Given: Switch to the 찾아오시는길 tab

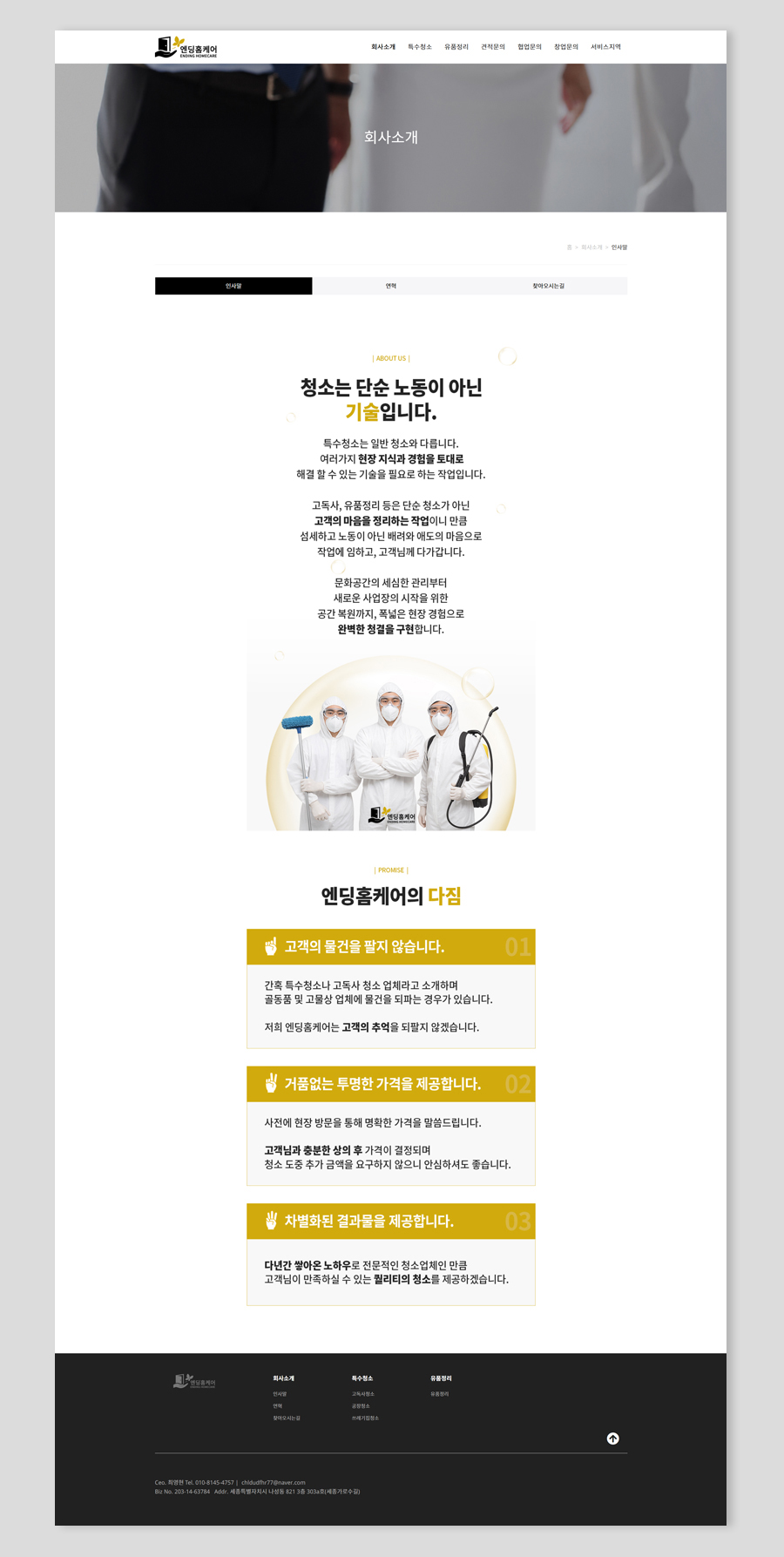Looking at the screenshot, I should (548, 286).
